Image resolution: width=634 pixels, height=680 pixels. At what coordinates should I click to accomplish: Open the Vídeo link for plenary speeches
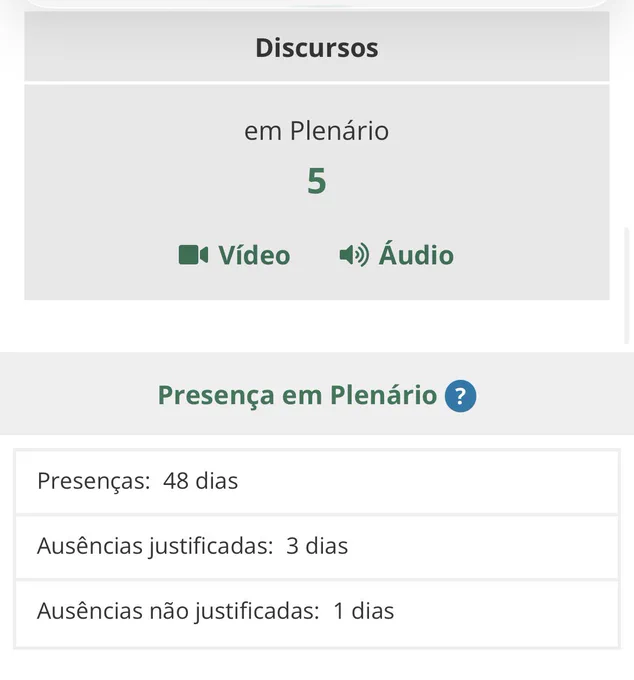coord(235,255)
